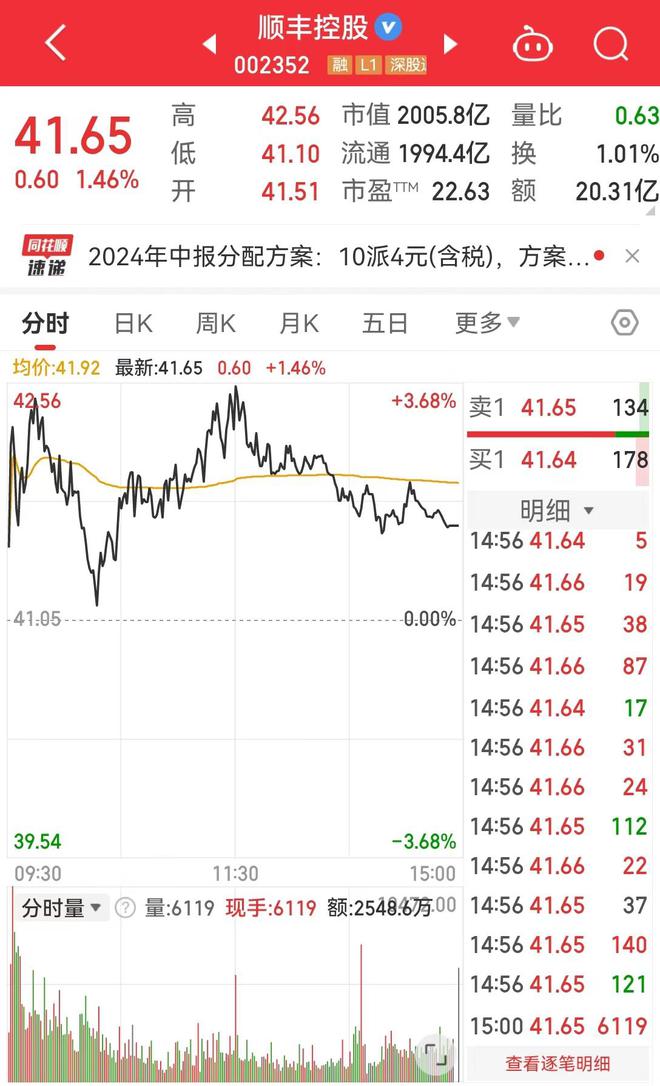Go back using the top-left arrow
Viewport: 660px width, 1086px height.
click(x=55, y=43)
